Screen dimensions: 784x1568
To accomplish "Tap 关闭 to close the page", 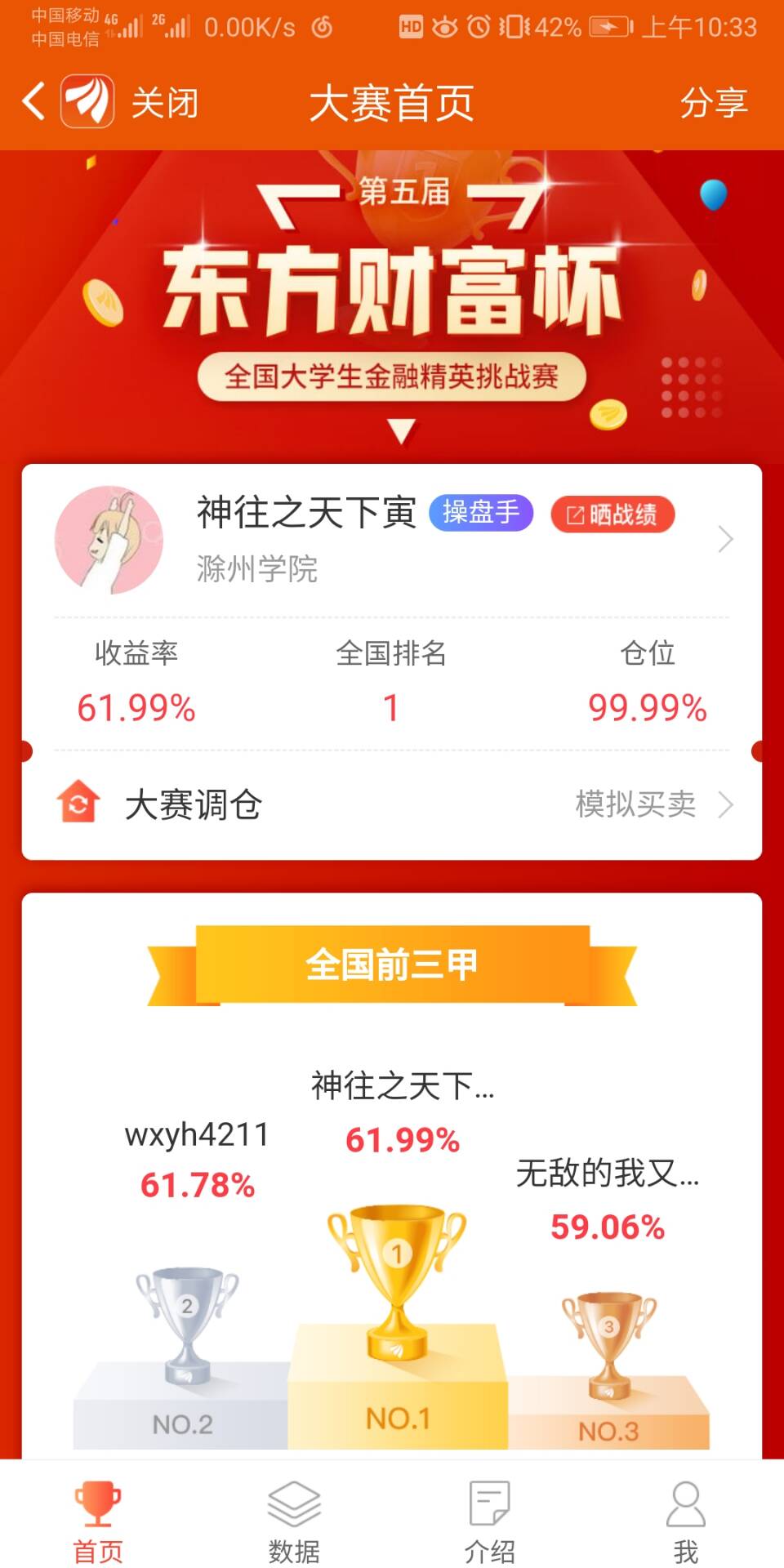I will click(x=164, y=103).
